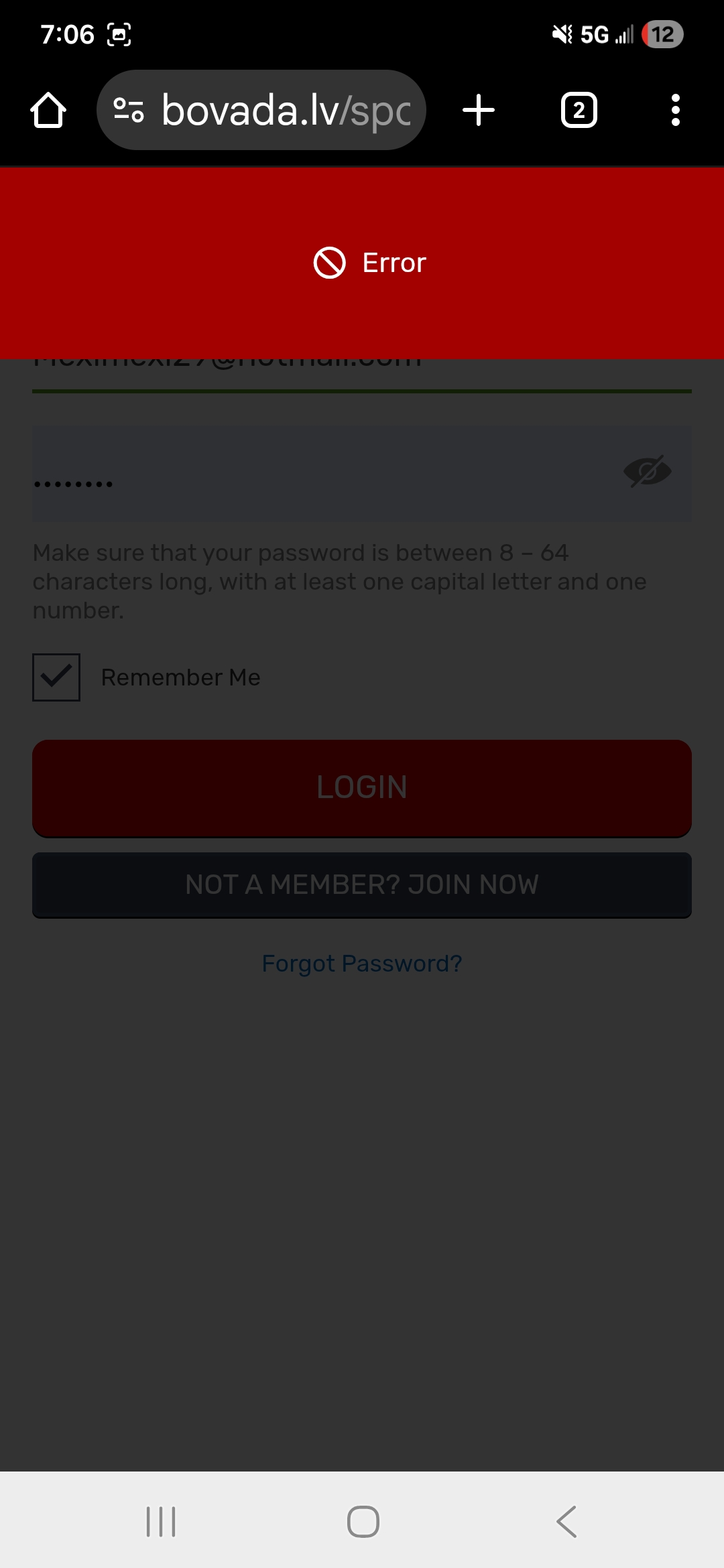The image size is (724, 1568).
Task: Open the site settings icon in address bar
Action: [x=129, y=111]
